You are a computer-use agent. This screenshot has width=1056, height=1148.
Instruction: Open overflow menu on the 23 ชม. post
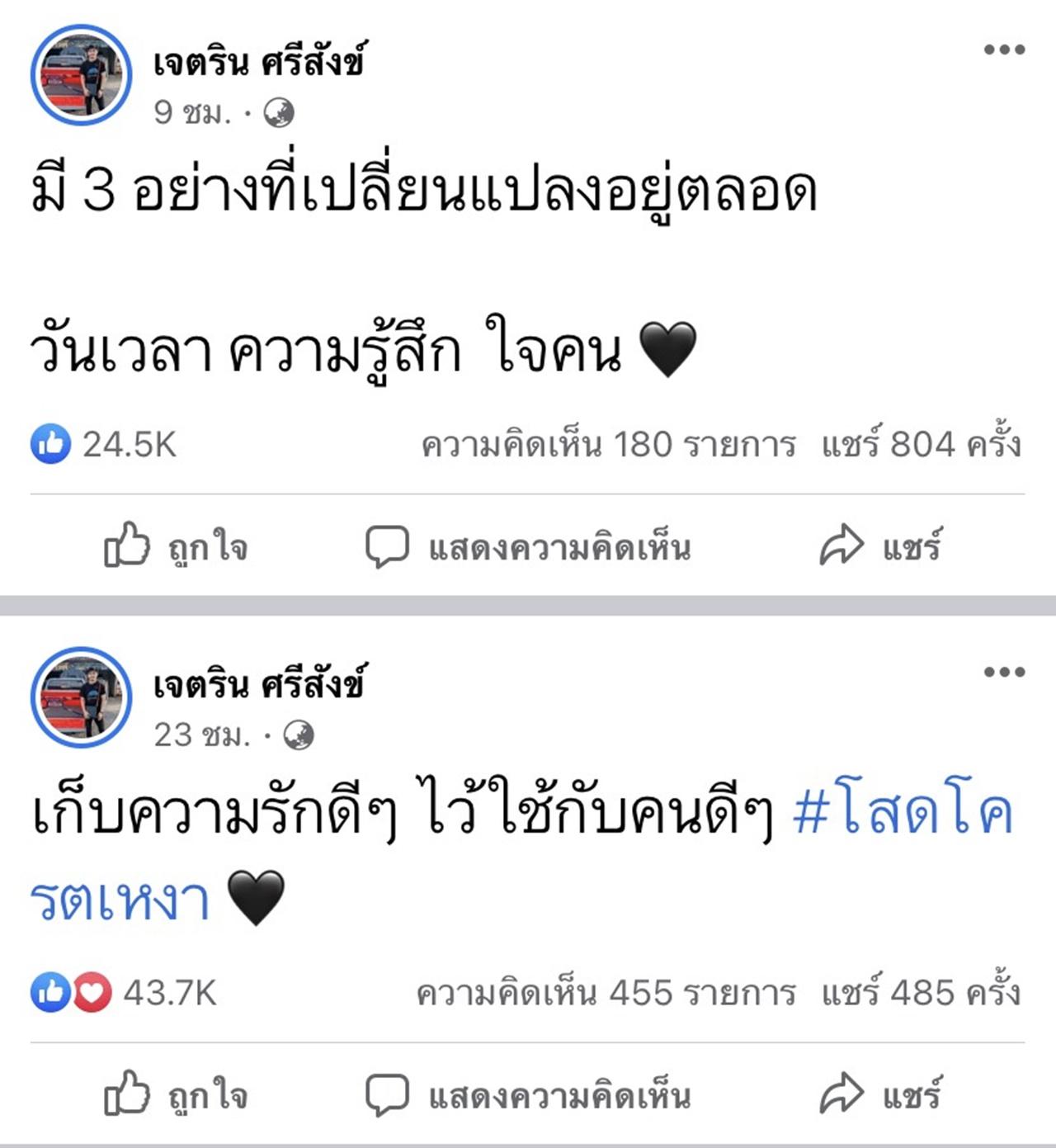pyautogui.click(x=1004, y=672)
